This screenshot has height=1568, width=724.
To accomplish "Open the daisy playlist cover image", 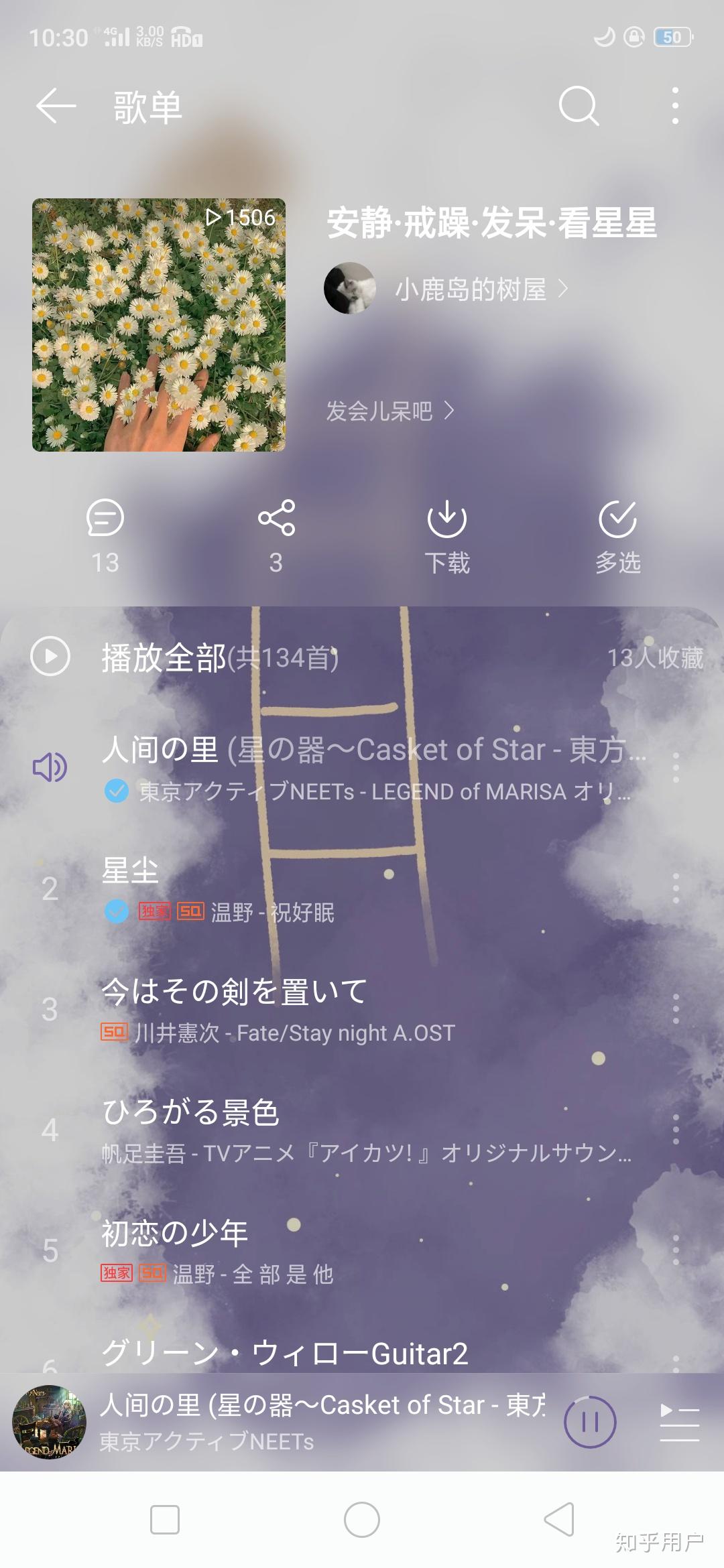I will click(159, 325).
